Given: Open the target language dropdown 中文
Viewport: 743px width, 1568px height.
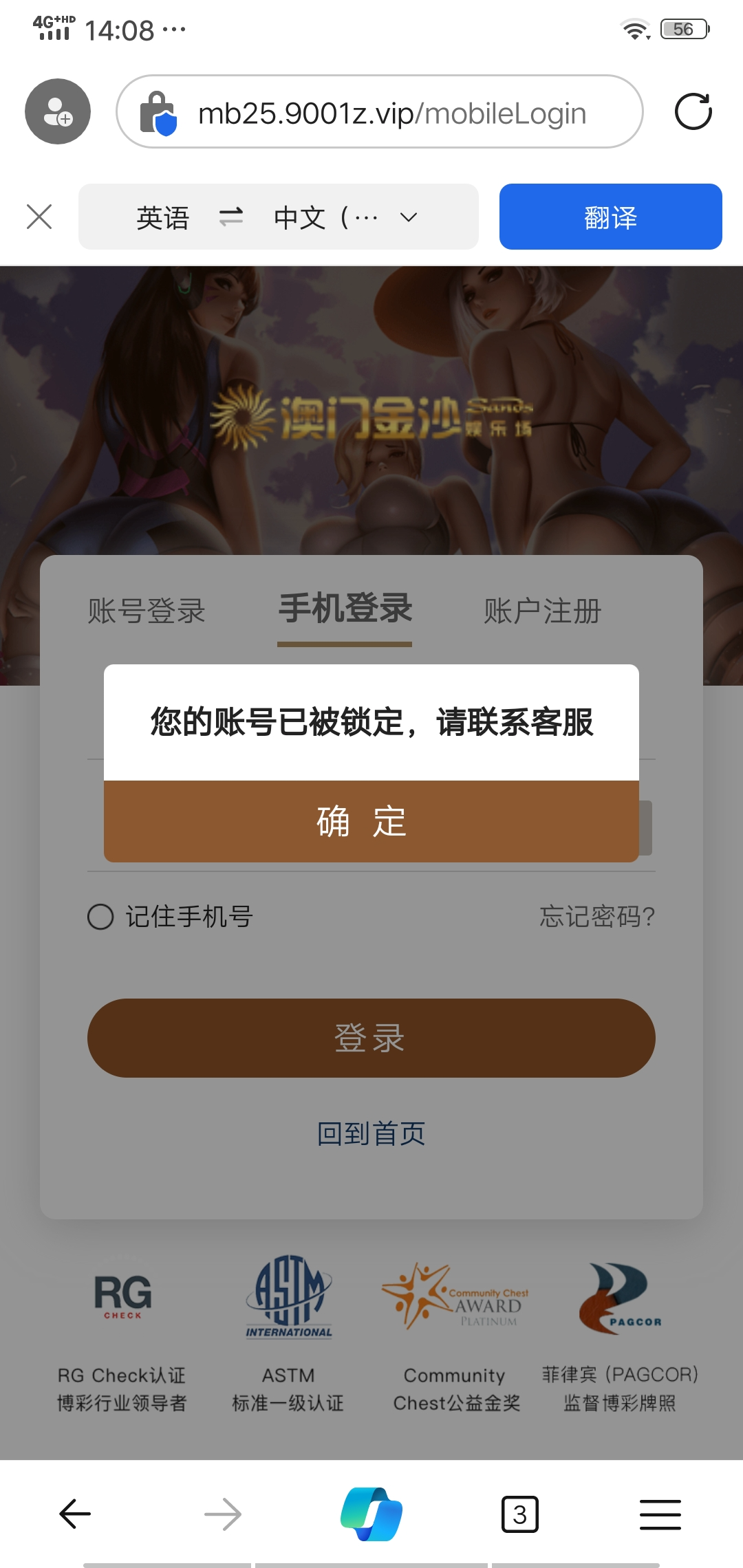Looking at the screenshot, I should coord(344,217).
